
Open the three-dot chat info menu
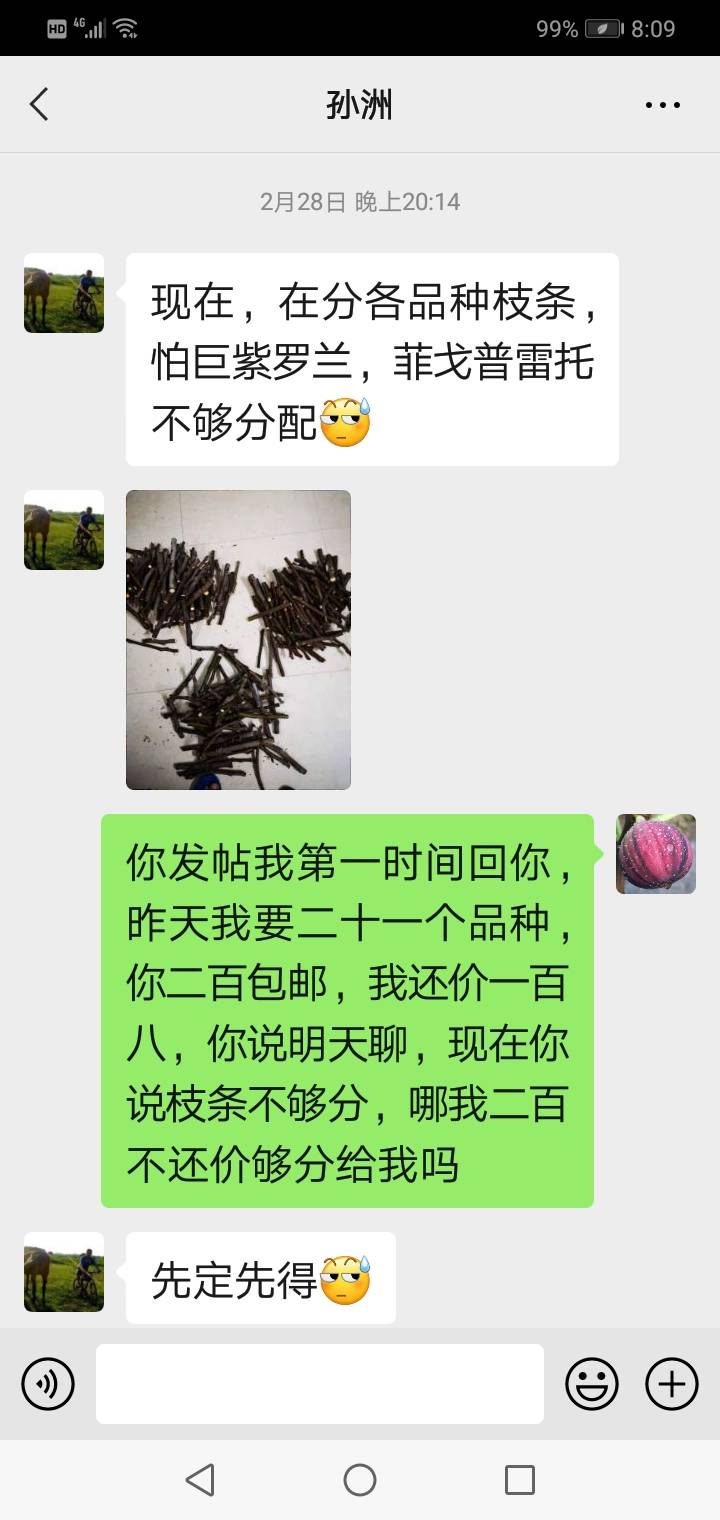(663, 105)
